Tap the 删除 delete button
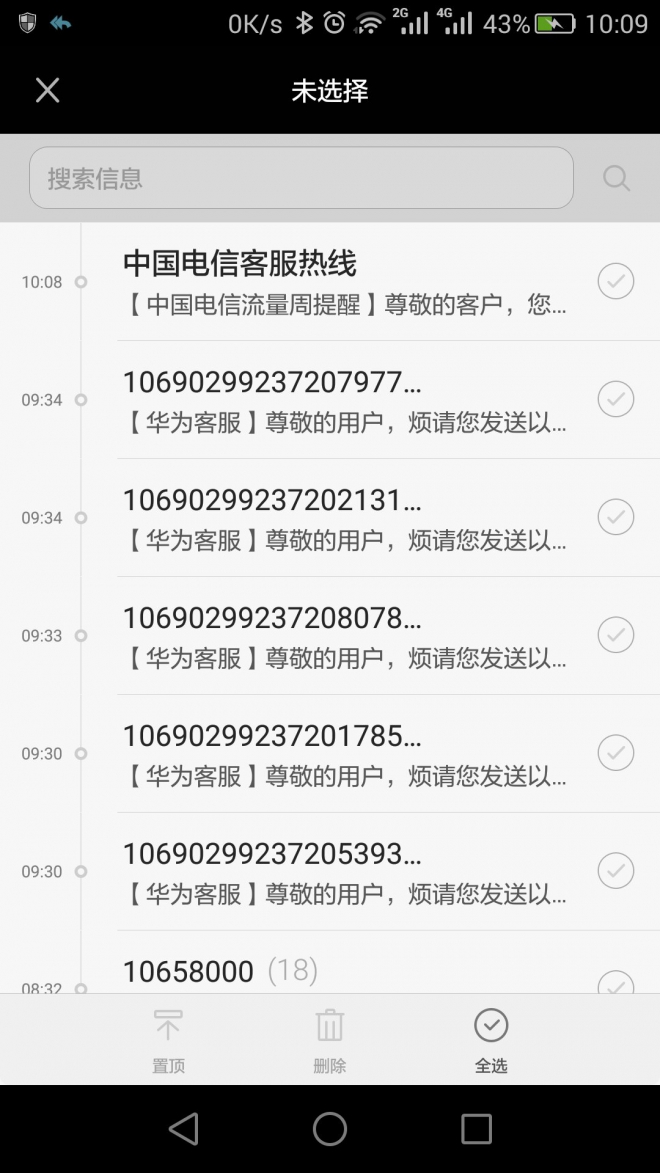The width and height of the screenshot is (660, 1173). click(x=330, y=1040)
